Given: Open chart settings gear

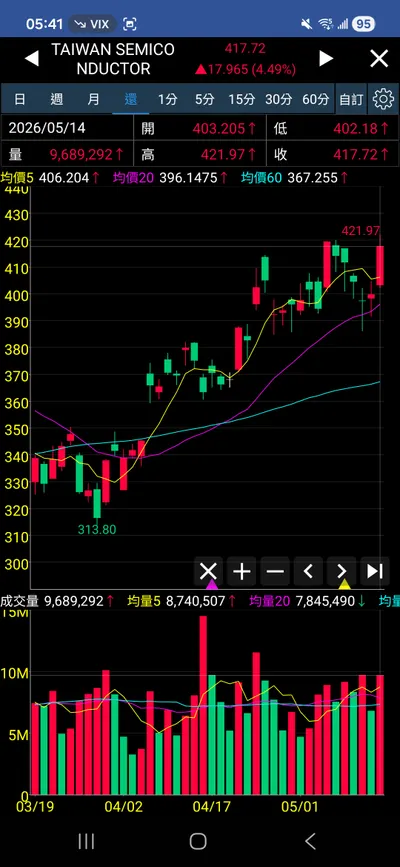Looking at the screenshot, I should point(383,99).
